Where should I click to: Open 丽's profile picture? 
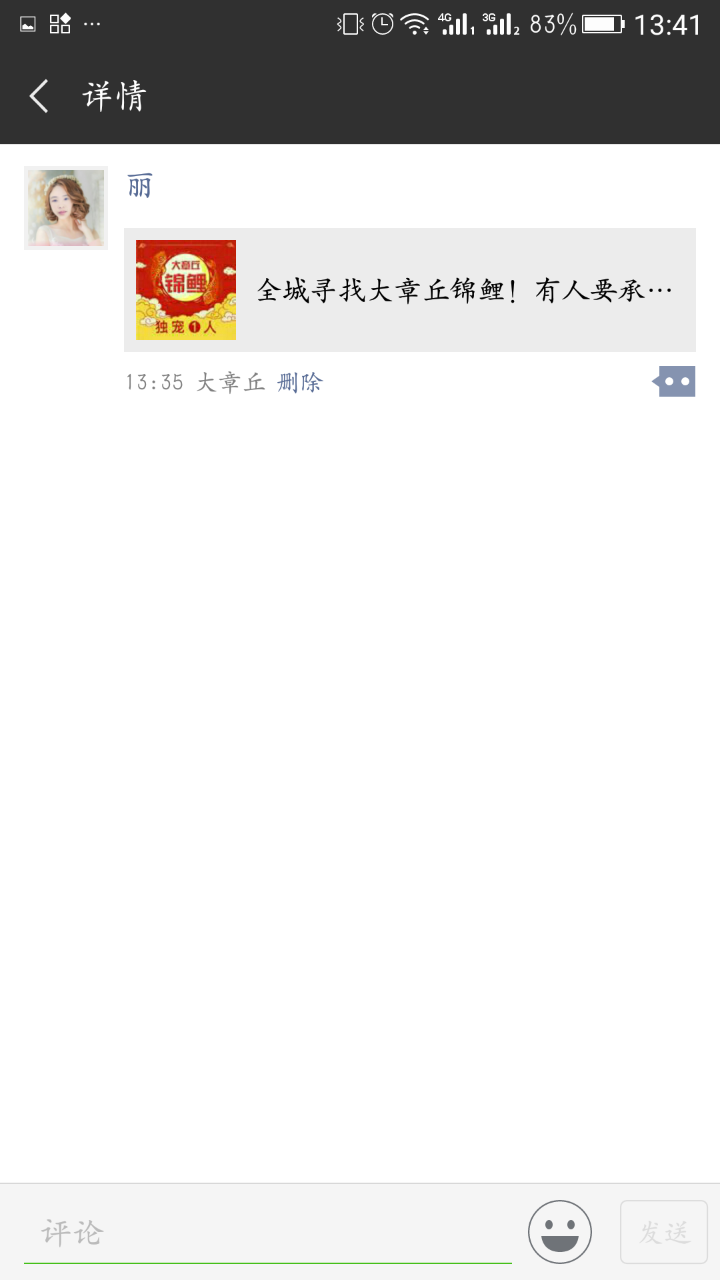coord(66,208)
